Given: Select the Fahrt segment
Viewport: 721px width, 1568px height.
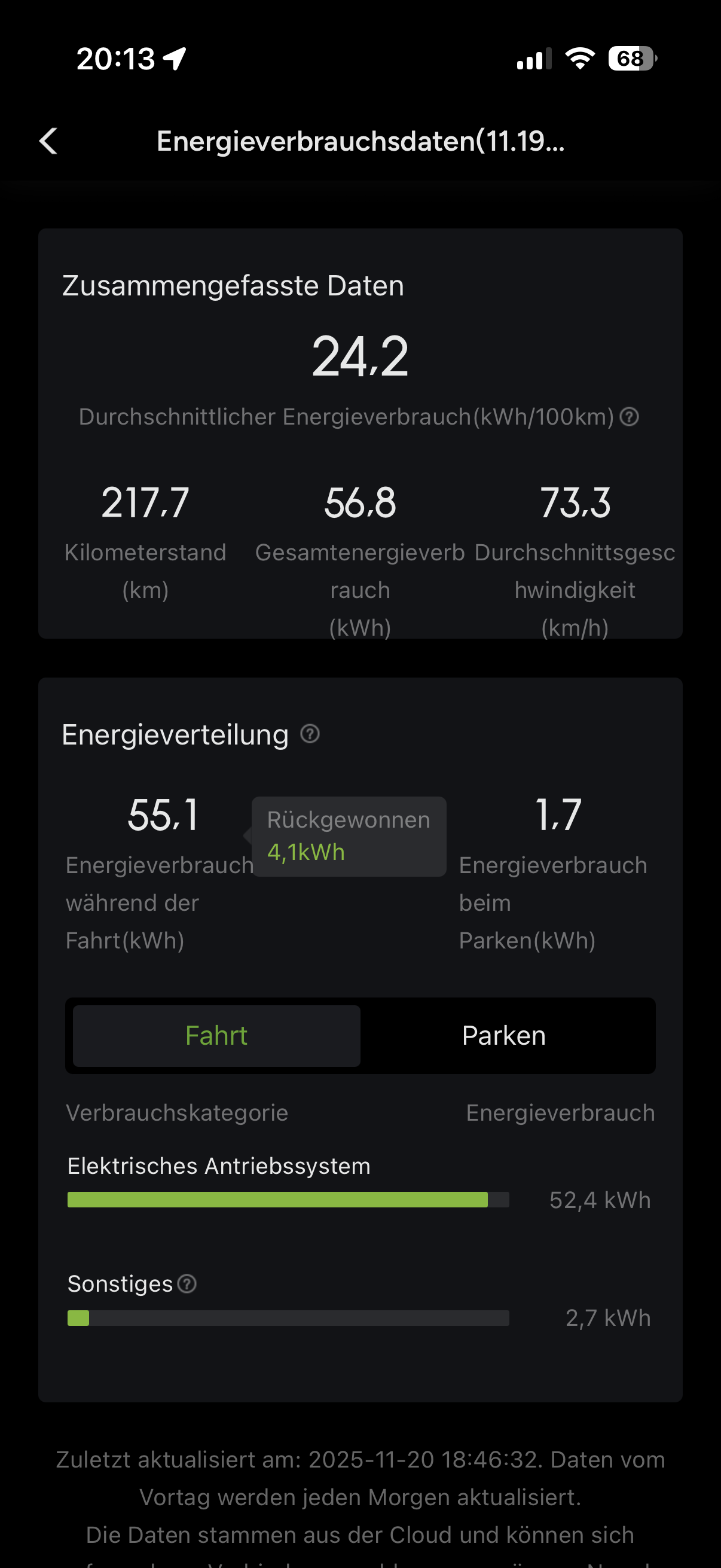Looking at the screenshot, I should point(216,1035).
